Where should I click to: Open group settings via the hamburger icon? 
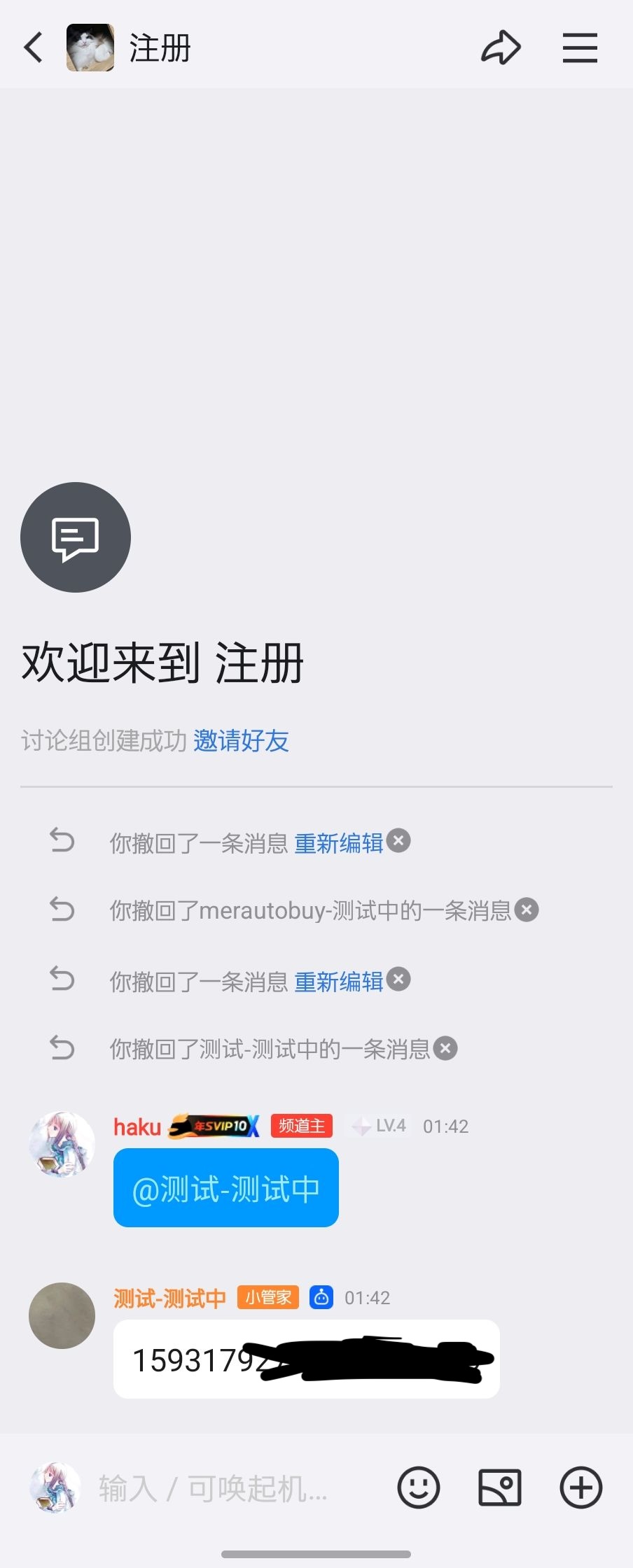(x=580, y=47)
